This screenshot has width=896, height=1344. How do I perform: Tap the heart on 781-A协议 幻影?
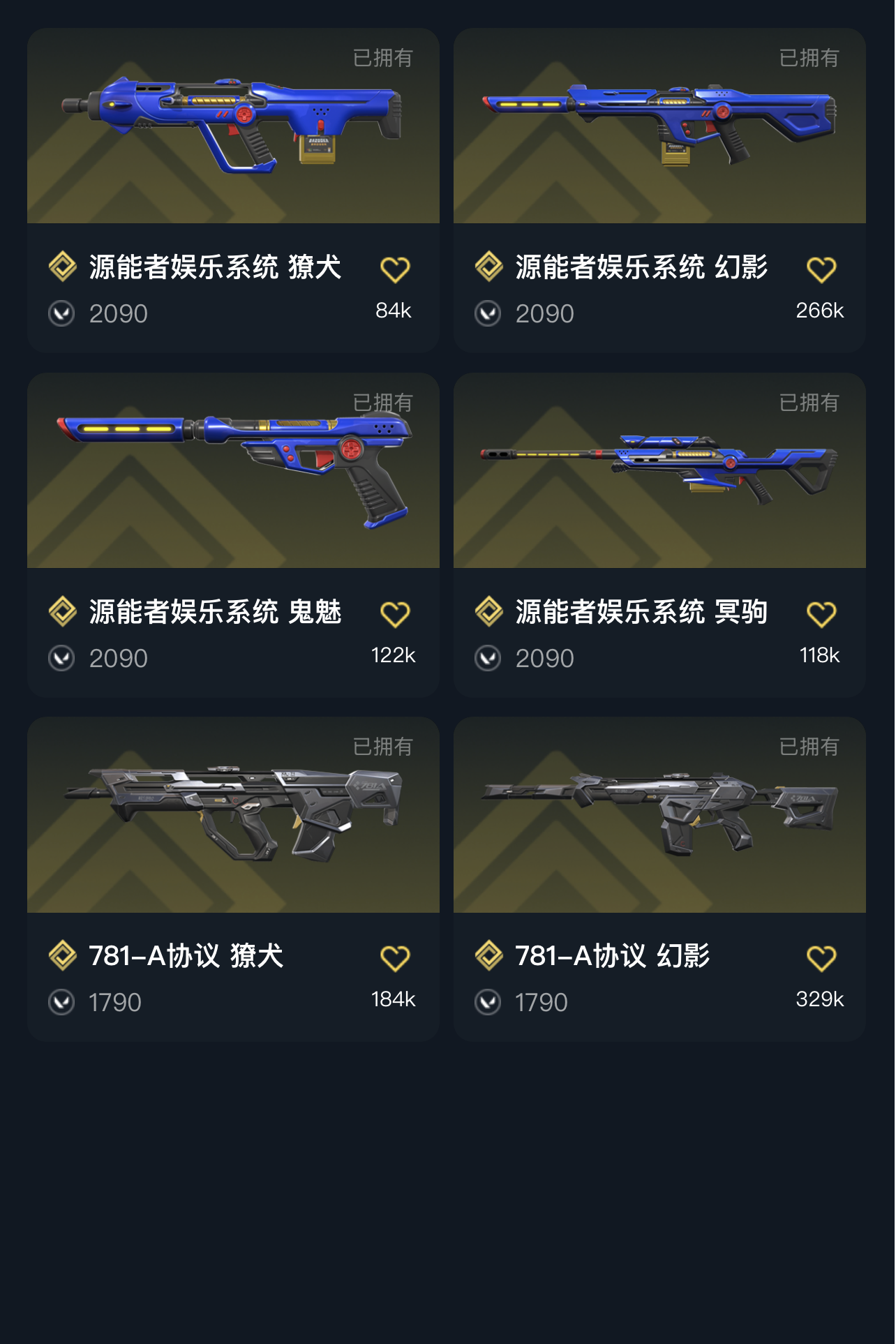coord(821,958)
